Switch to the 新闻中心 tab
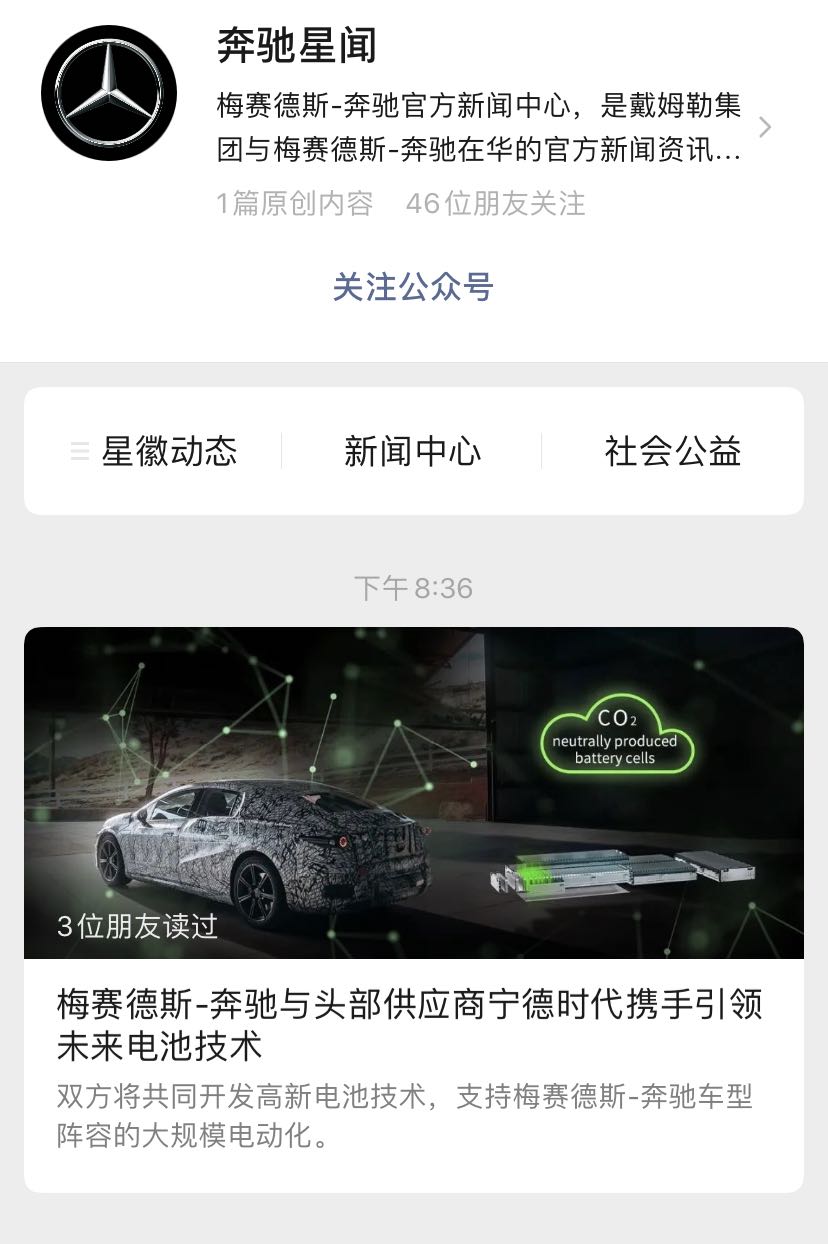The image size is (828, 1244). [411, 451]
